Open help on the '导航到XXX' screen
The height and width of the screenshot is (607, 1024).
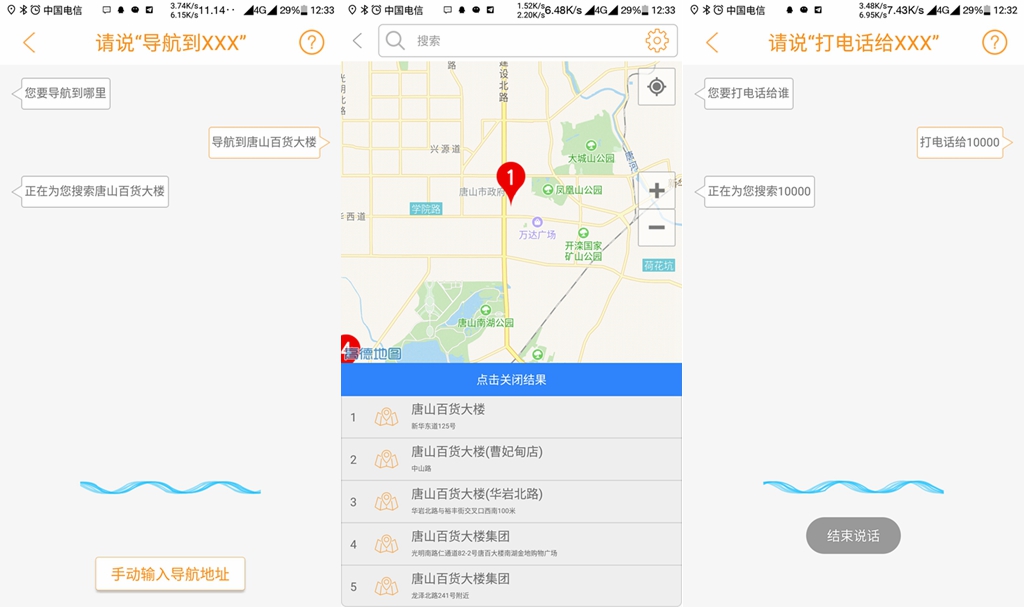[x=312, y=43]
